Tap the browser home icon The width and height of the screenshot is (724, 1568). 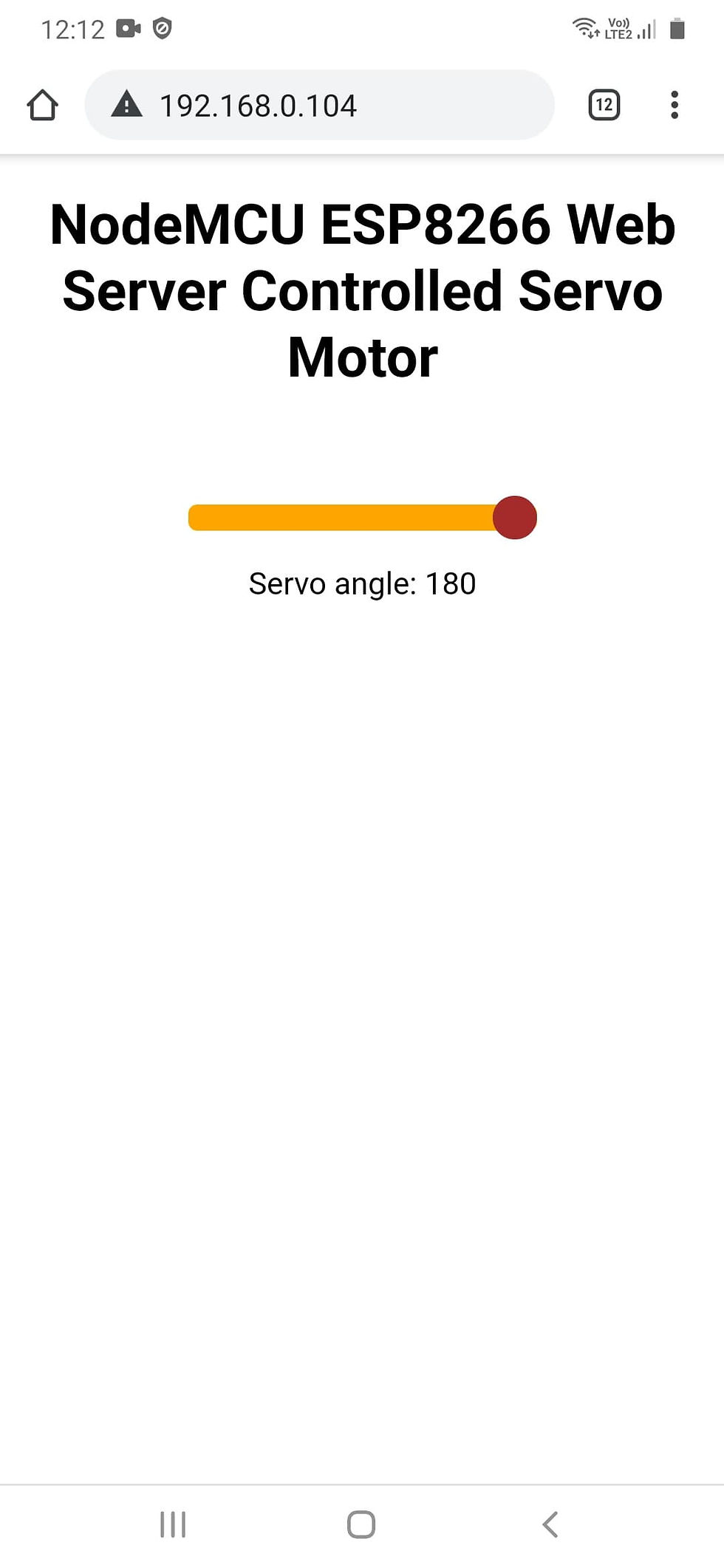tap(43, 105)
